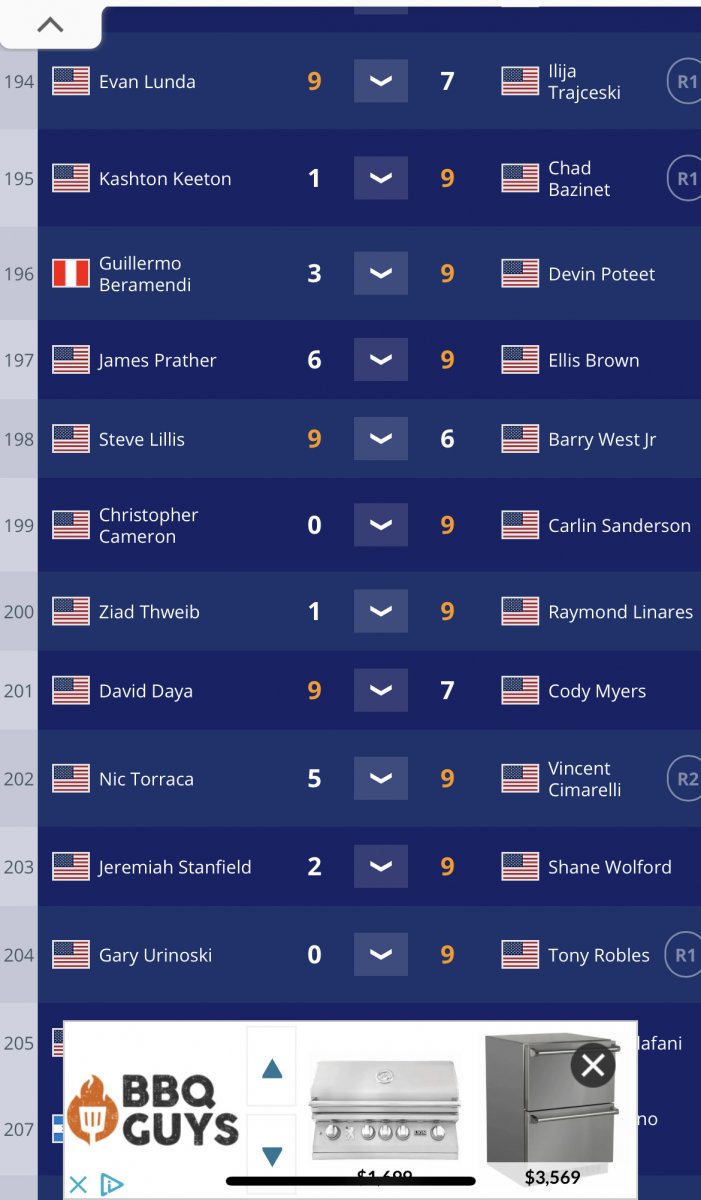Expand Christopher Cameron vs Carlin Sanderson match
This screenshot has width=701, height=1200.
(380, 525)
